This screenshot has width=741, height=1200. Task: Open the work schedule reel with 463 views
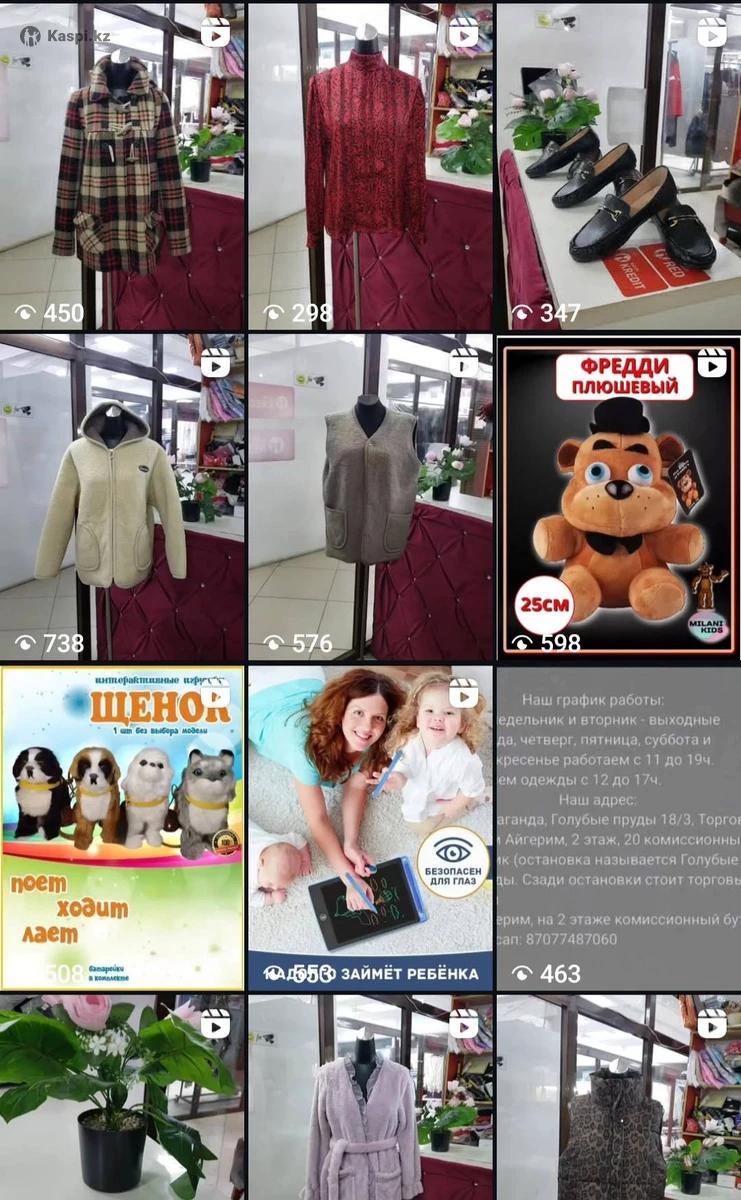coord(618,828)
